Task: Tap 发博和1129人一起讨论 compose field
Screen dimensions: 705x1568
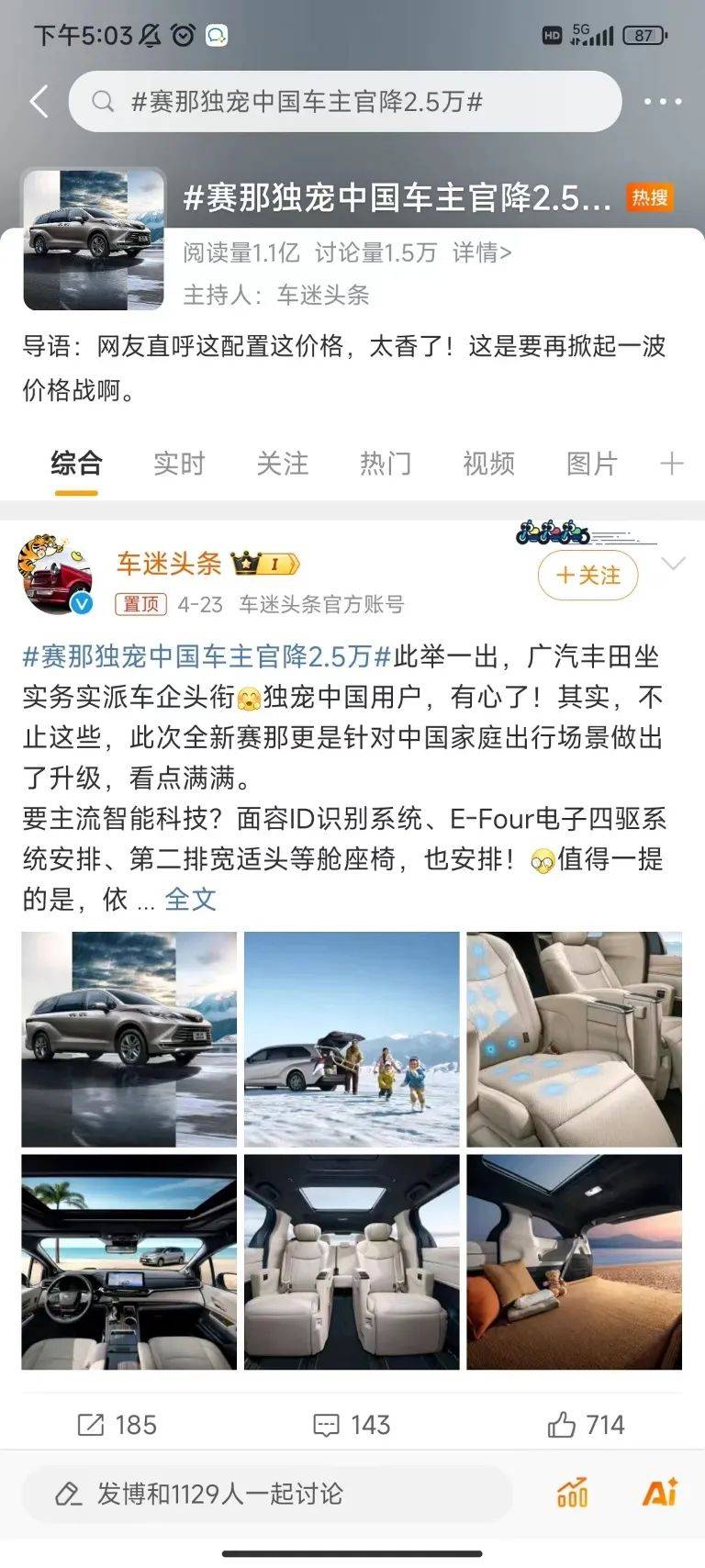Action: (x=266, y=1495)
